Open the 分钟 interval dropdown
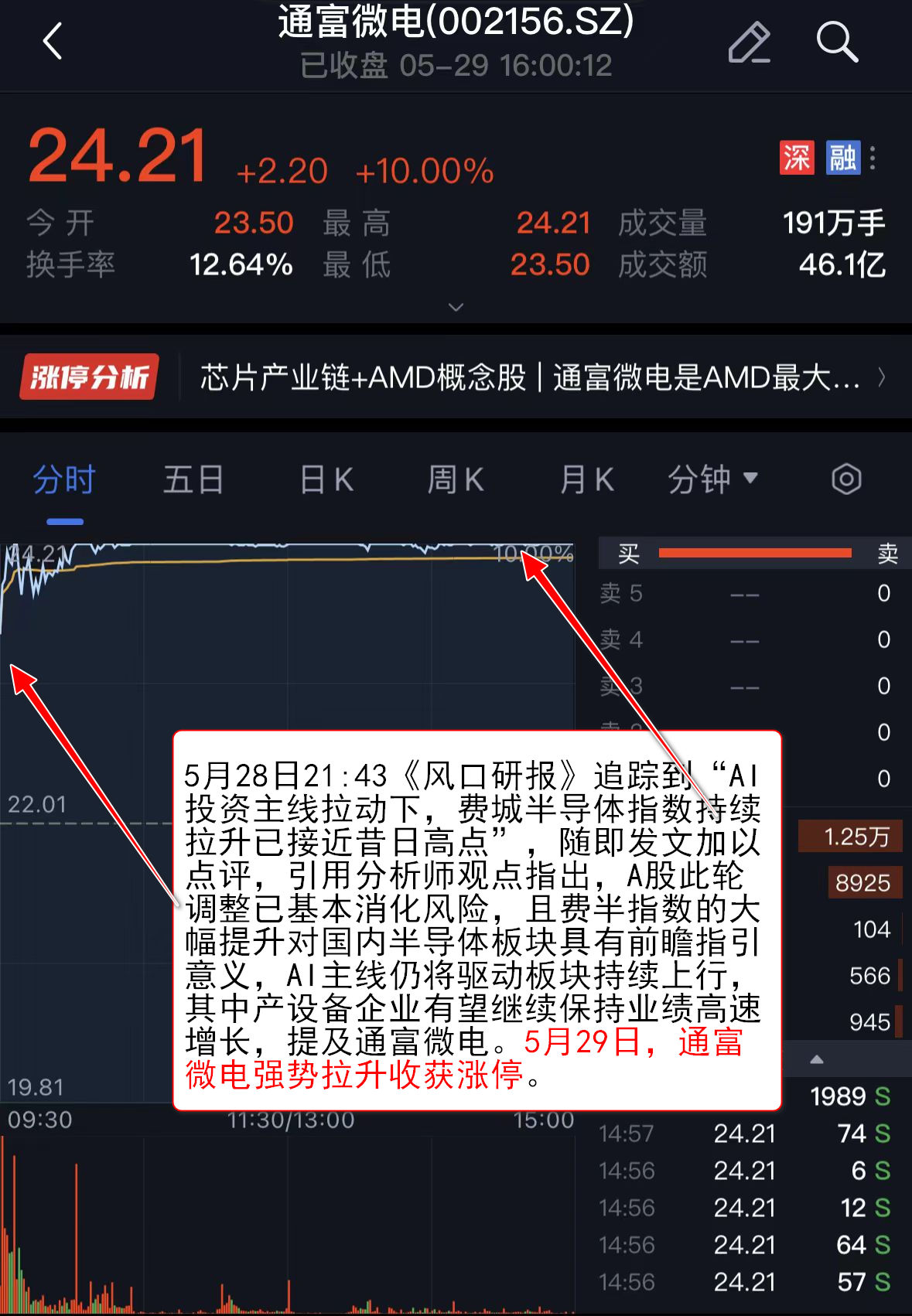912x1316 pixels. pyautogui.click(x=712, y=479)
